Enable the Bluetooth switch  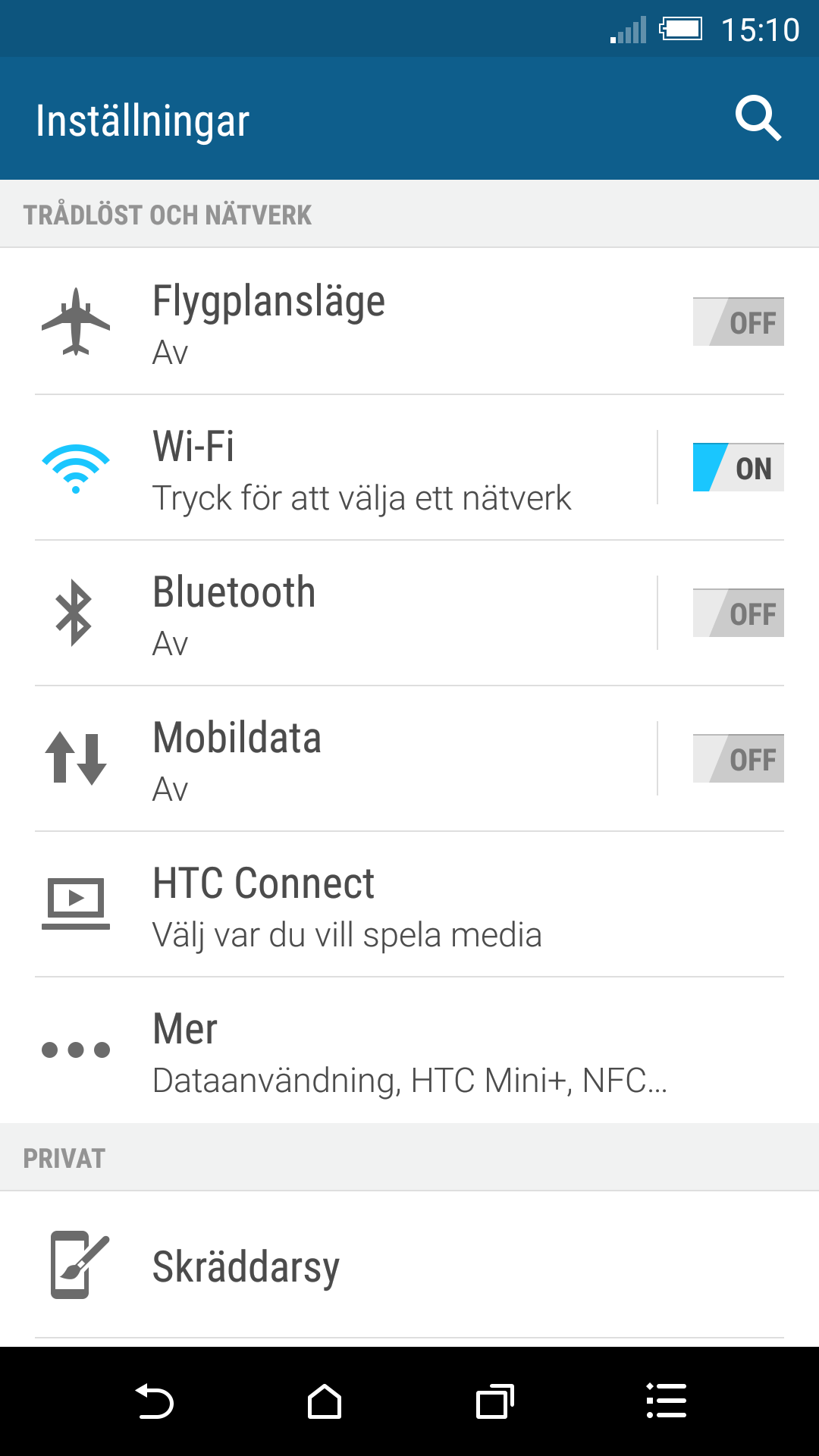(738, 613)
